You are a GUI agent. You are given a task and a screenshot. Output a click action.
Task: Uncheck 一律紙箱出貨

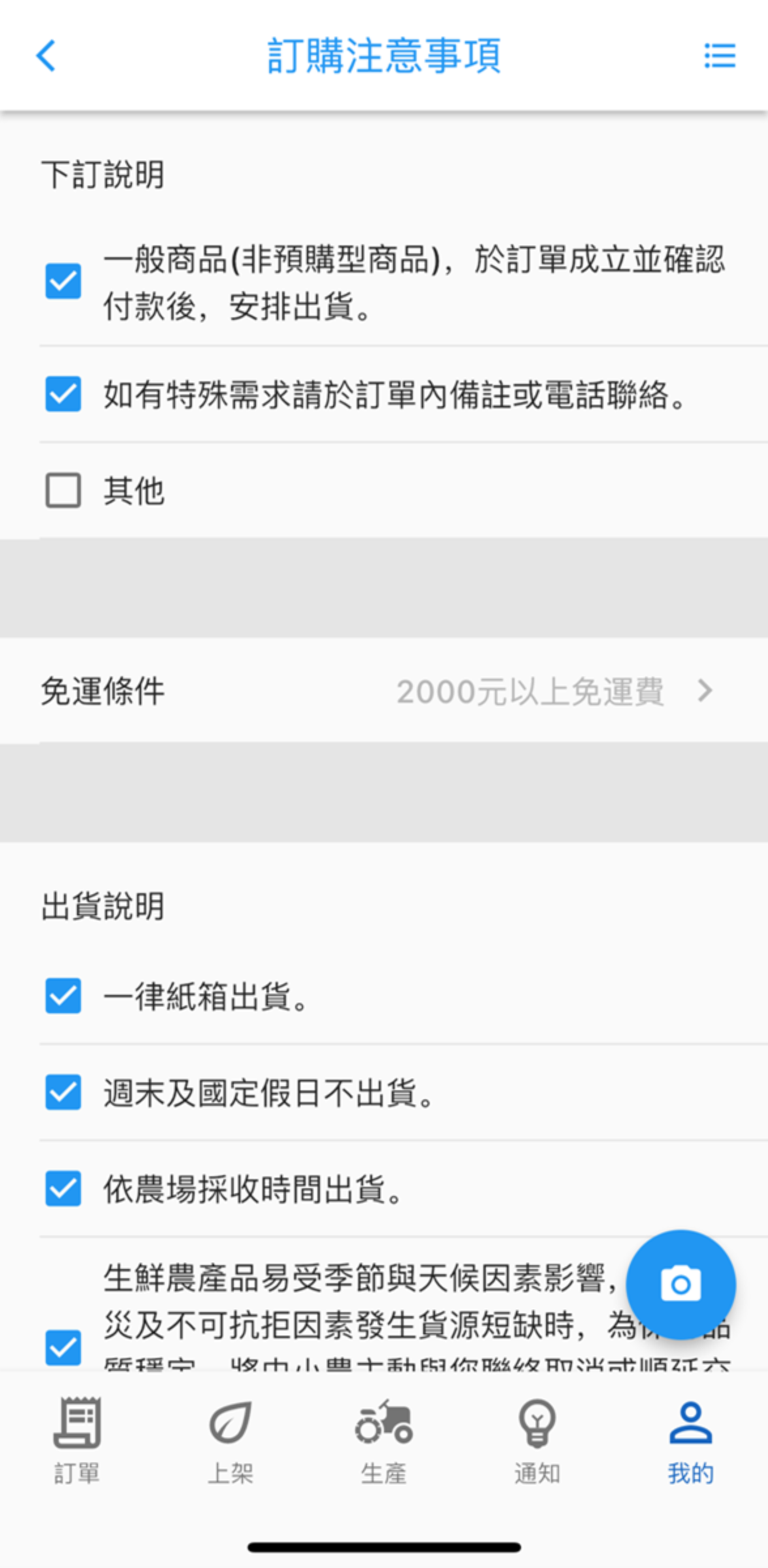[x=63, y=996]
